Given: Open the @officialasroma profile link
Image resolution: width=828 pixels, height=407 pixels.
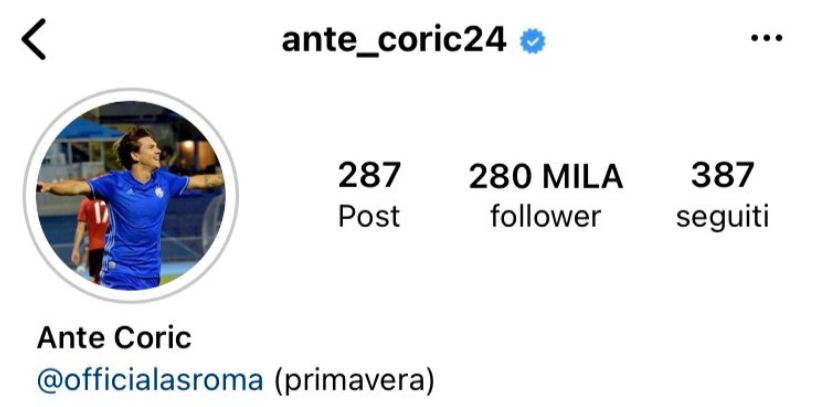Looking at the screenshot, I should pyautogui.click(x=150, y=380).
